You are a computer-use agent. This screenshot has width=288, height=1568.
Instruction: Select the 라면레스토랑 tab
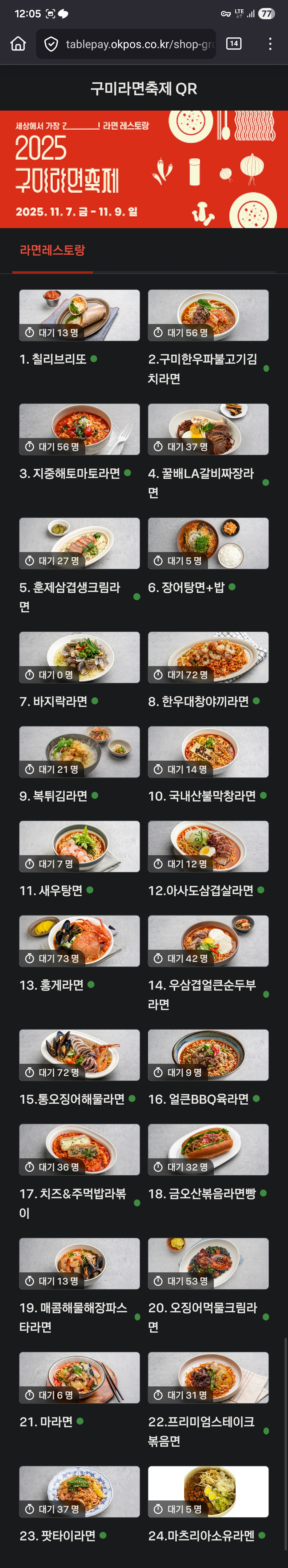coord(52,250)
